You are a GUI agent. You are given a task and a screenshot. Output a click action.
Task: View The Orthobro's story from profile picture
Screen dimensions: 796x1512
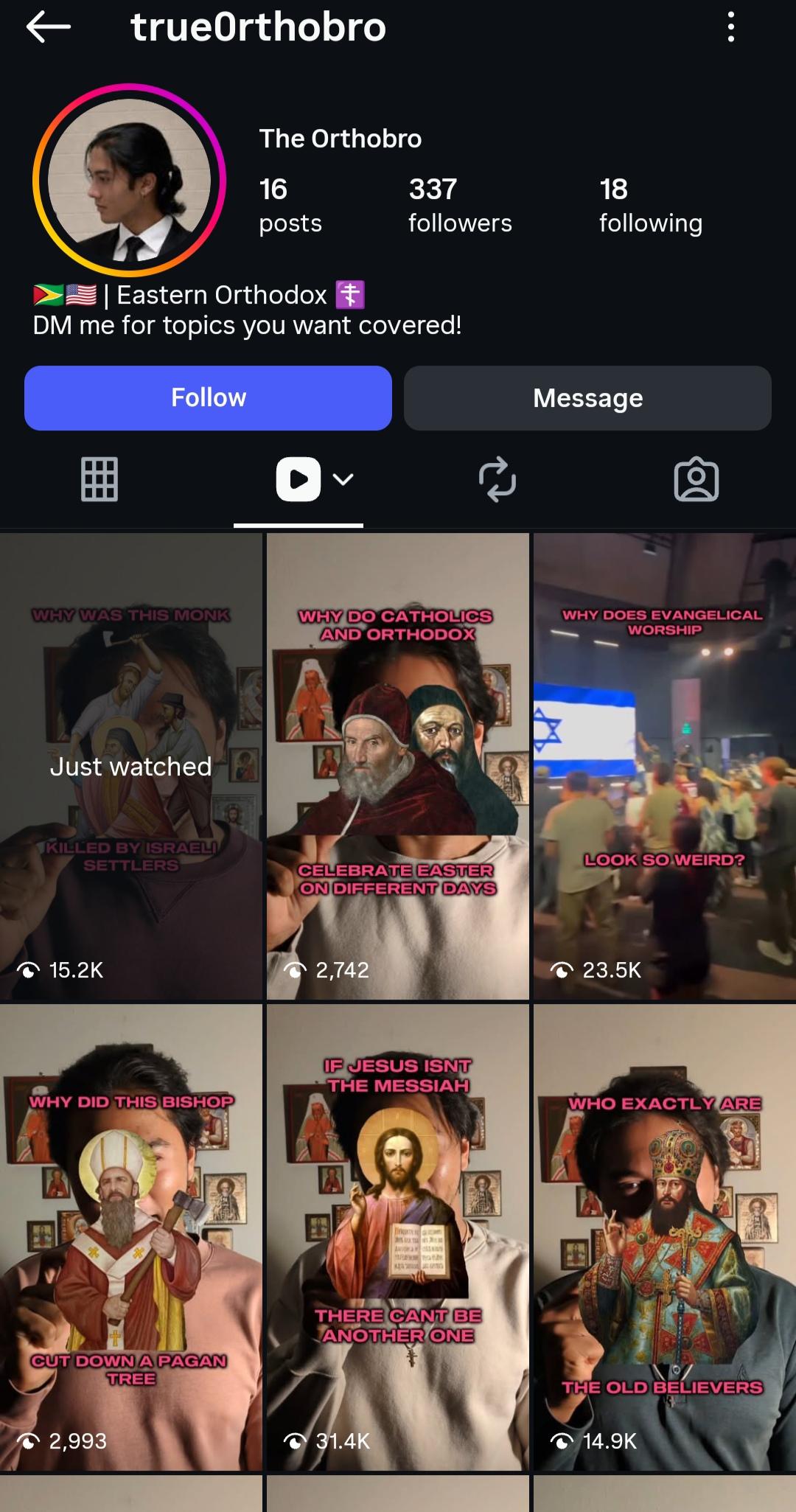(130, 181)
